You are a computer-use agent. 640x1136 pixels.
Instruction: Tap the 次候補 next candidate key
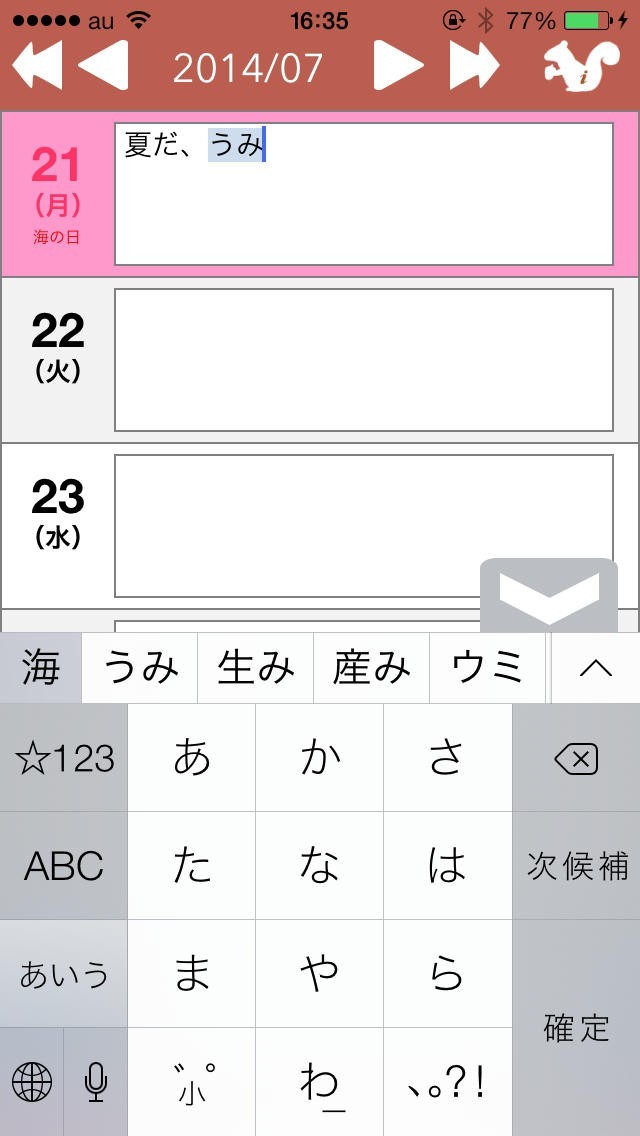[x=576, y=866]
